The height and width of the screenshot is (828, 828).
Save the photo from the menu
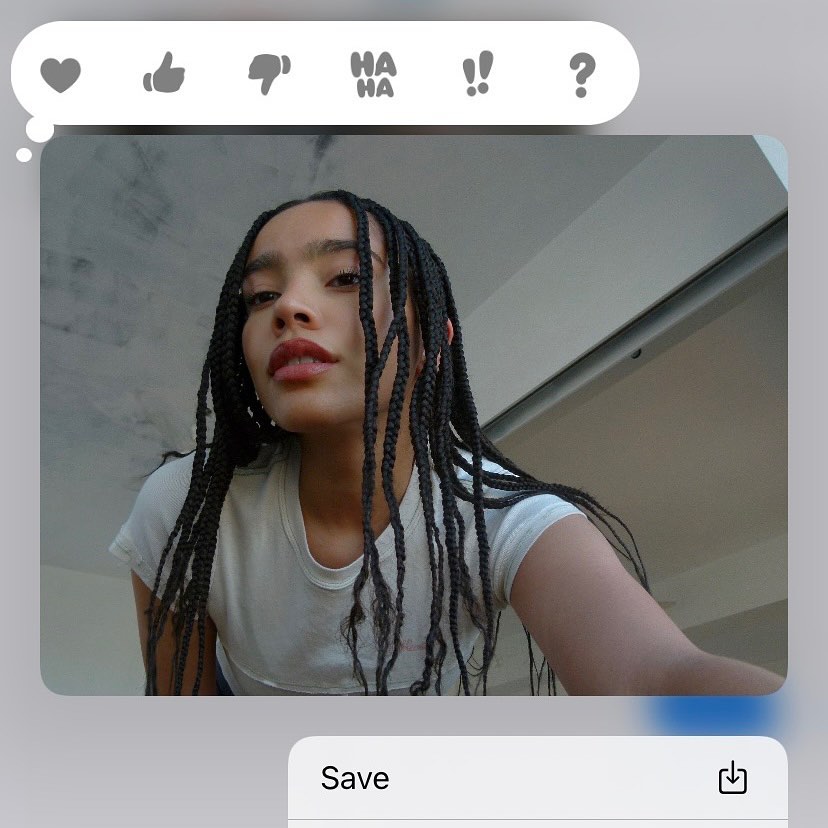pos(537,778)
